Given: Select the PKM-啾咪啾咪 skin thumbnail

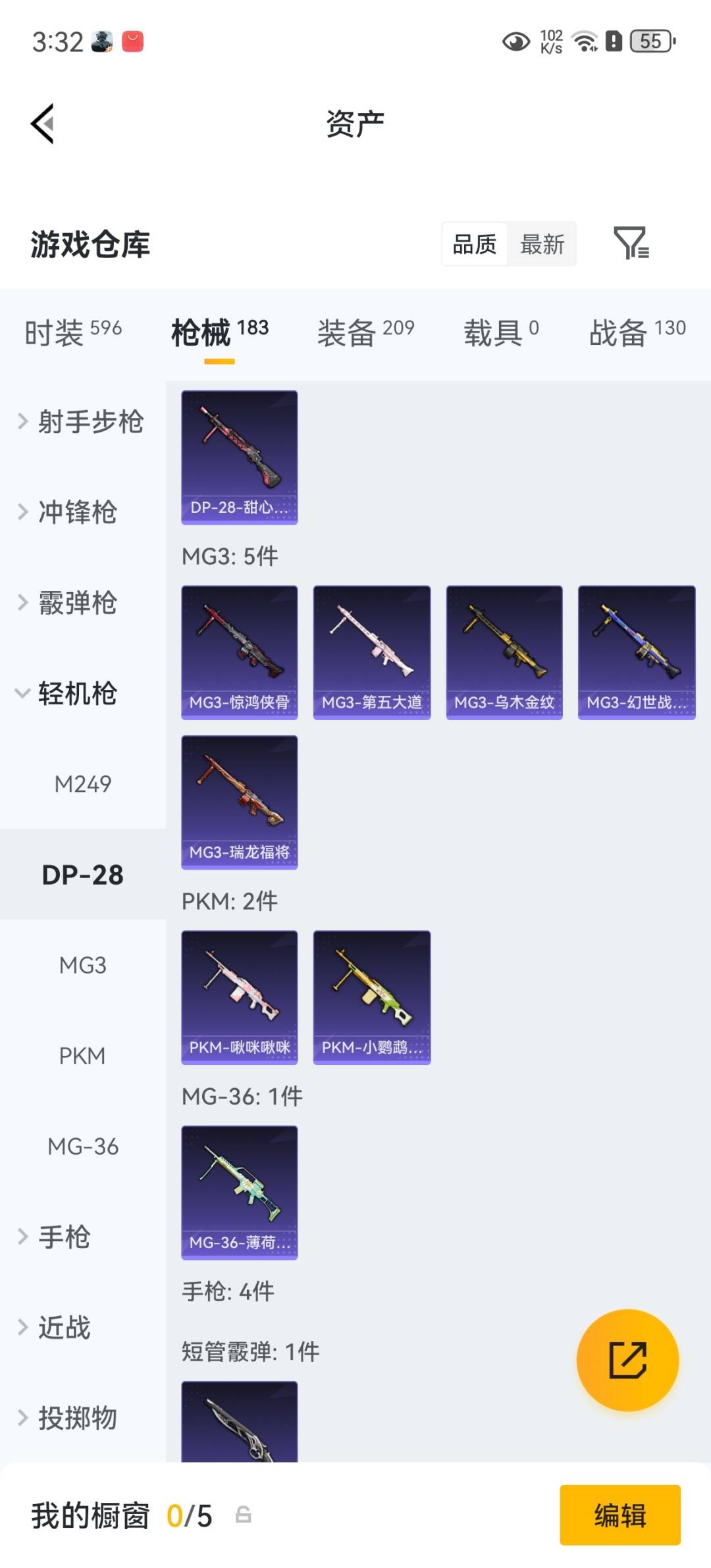Looking at the screenshot, I should (240, 997).
